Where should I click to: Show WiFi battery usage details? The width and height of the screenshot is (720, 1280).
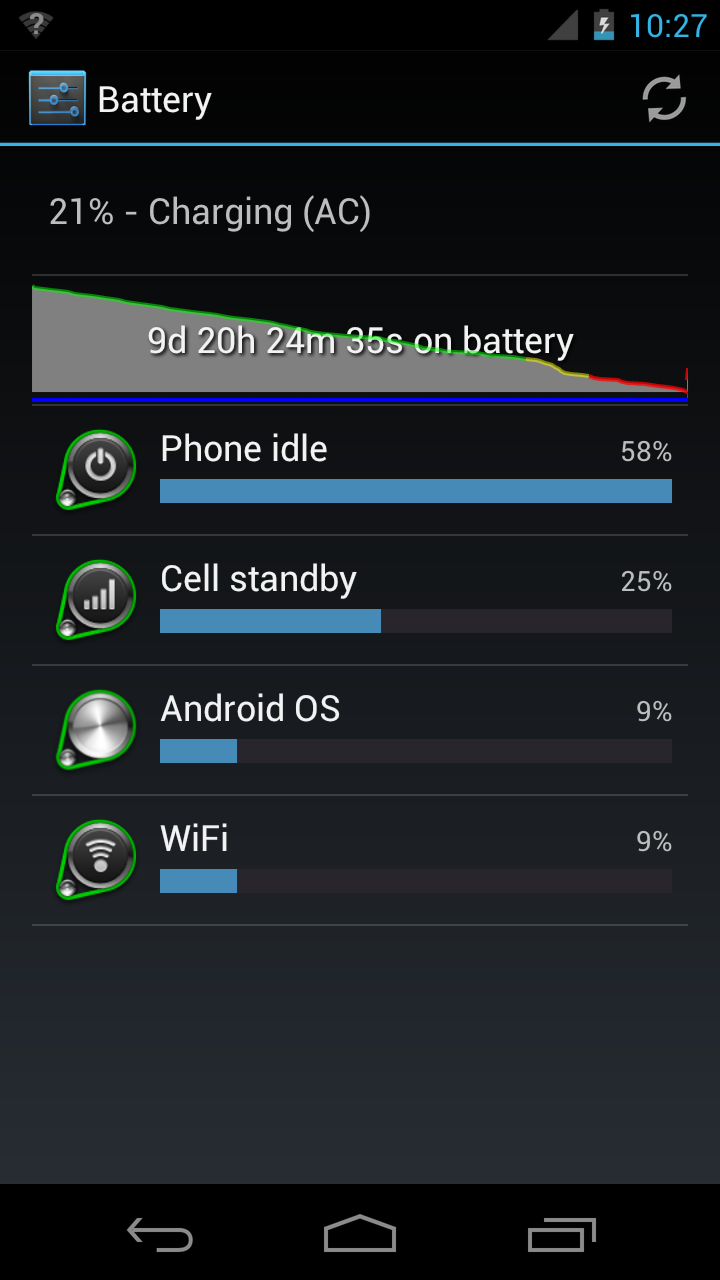(x=360, y=860)
